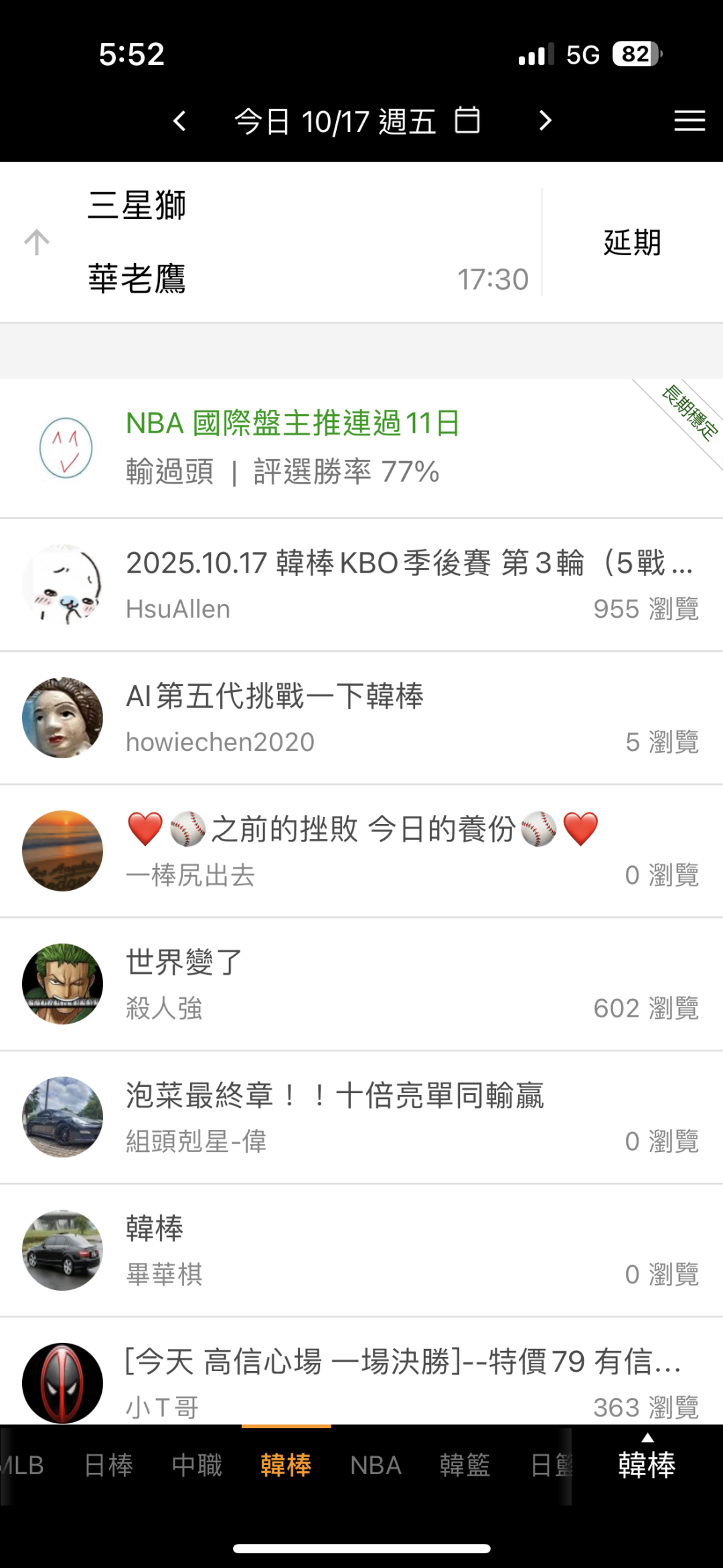The image size is (723, 1568).
Task: Switch to the 中職 tab
Action: click(197, 1466)
